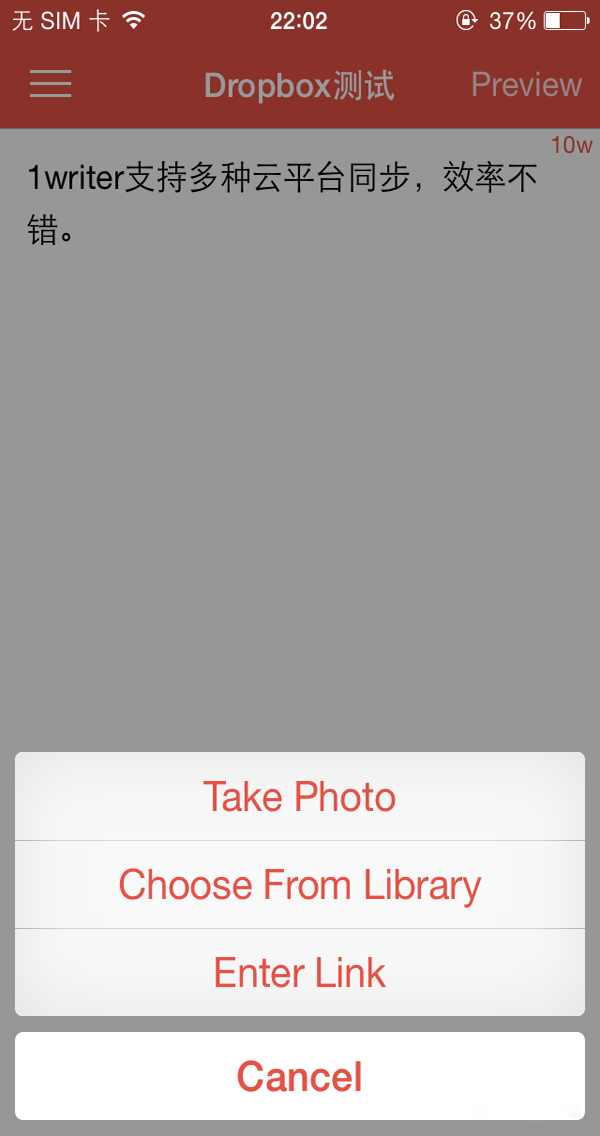Choose From Library to insert image
Viewport: 600px width, 1136px height.
[300, 885]
